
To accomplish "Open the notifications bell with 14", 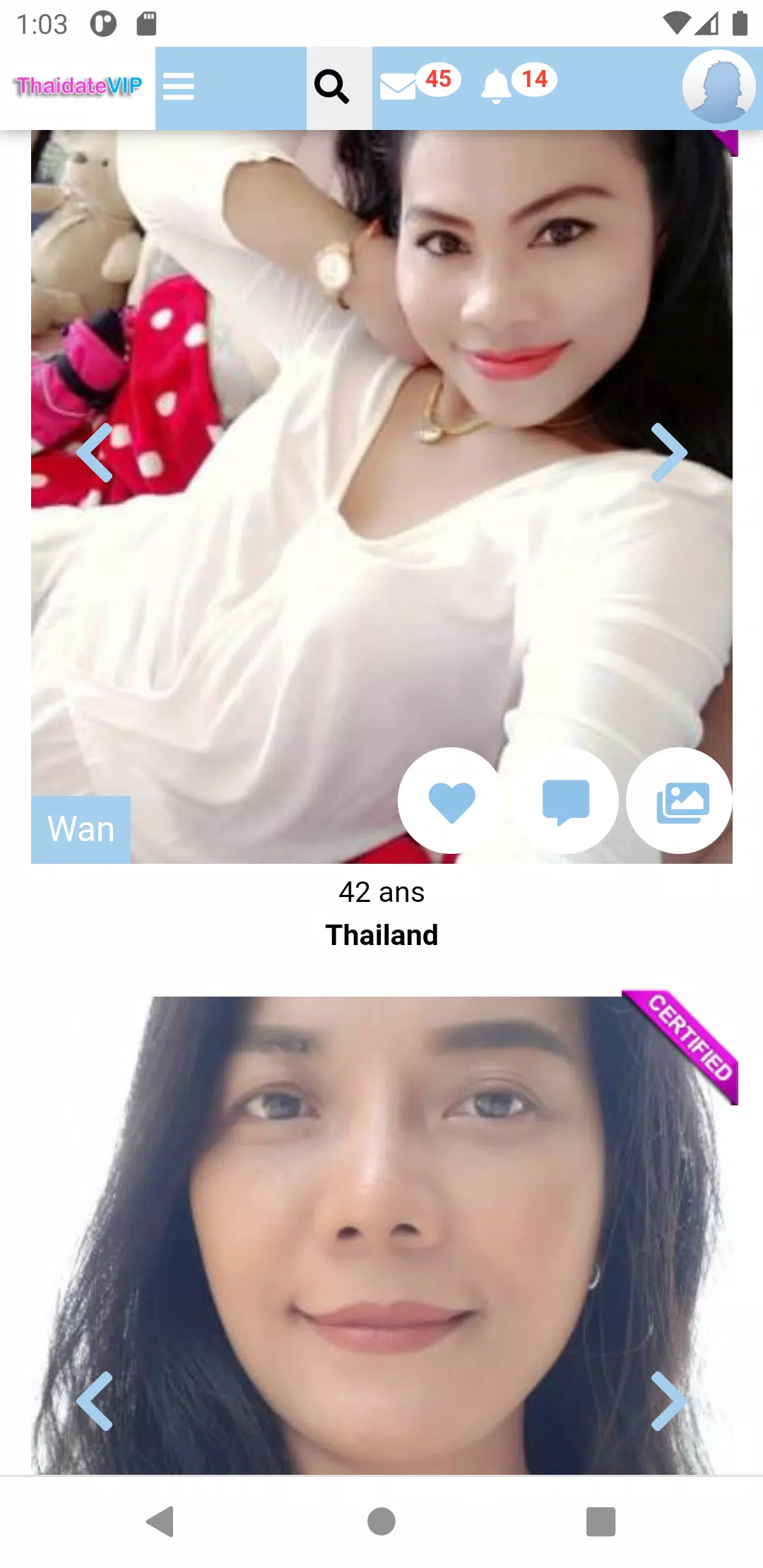I will tap(519, 83).
